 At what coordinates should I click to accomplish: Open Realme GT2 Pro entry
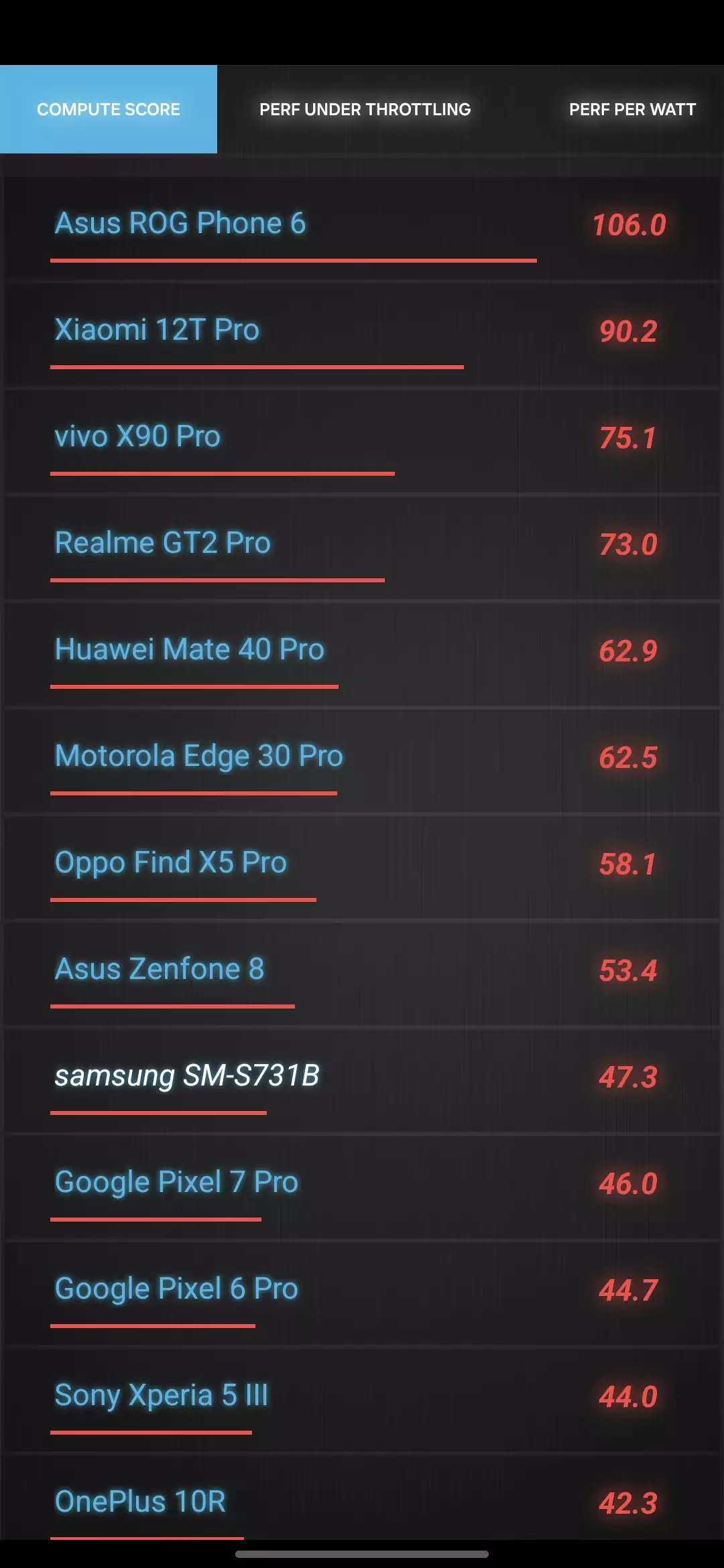tap(162, 543)
